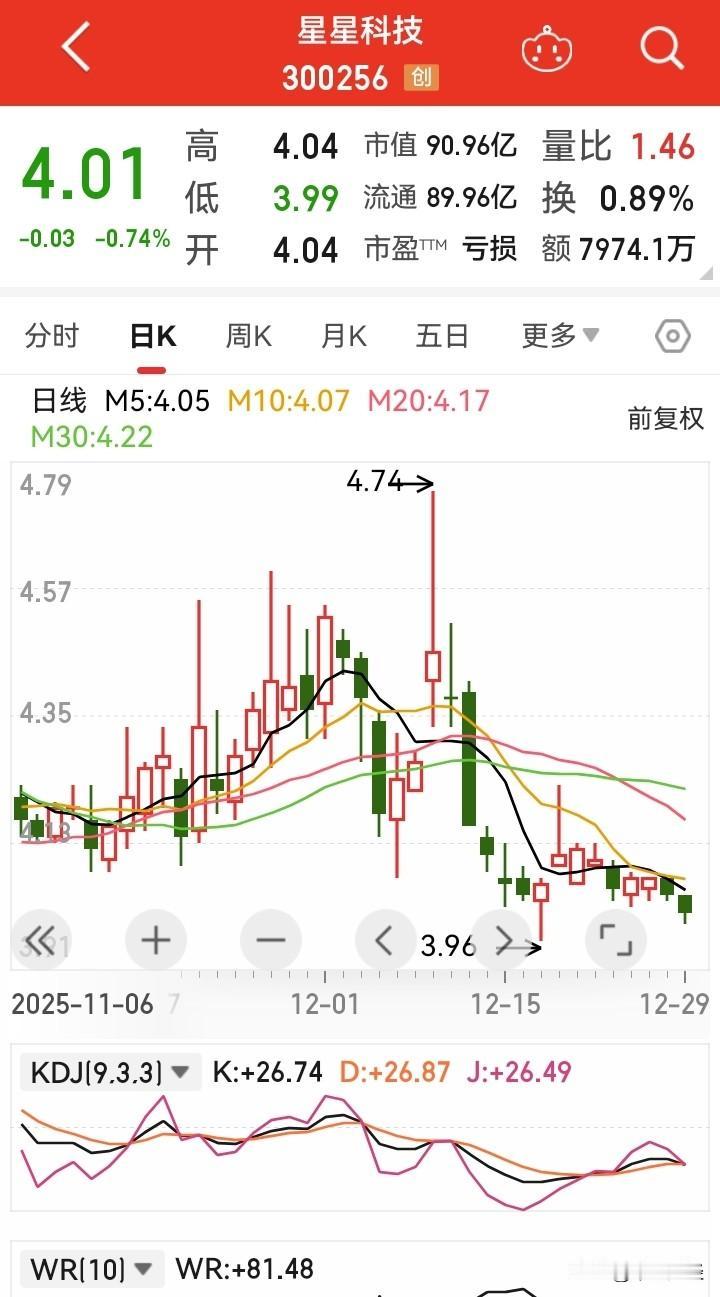The image size is (720, 1297).
Task: Select the 日K chart tab
Action: [152, 336]
